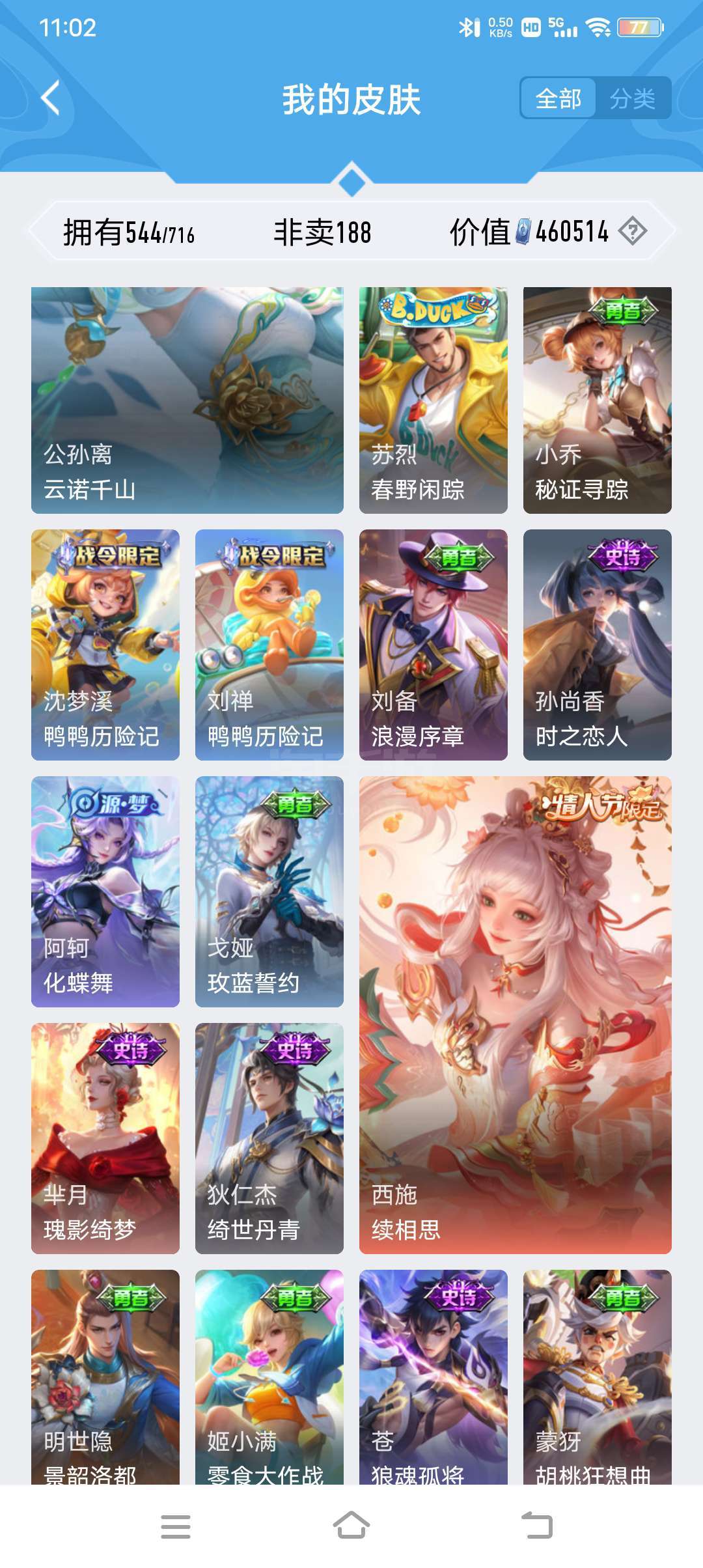
Task: Open the 芈月 瑰影绮梦 skin
Action: [x=105, y=1138]
